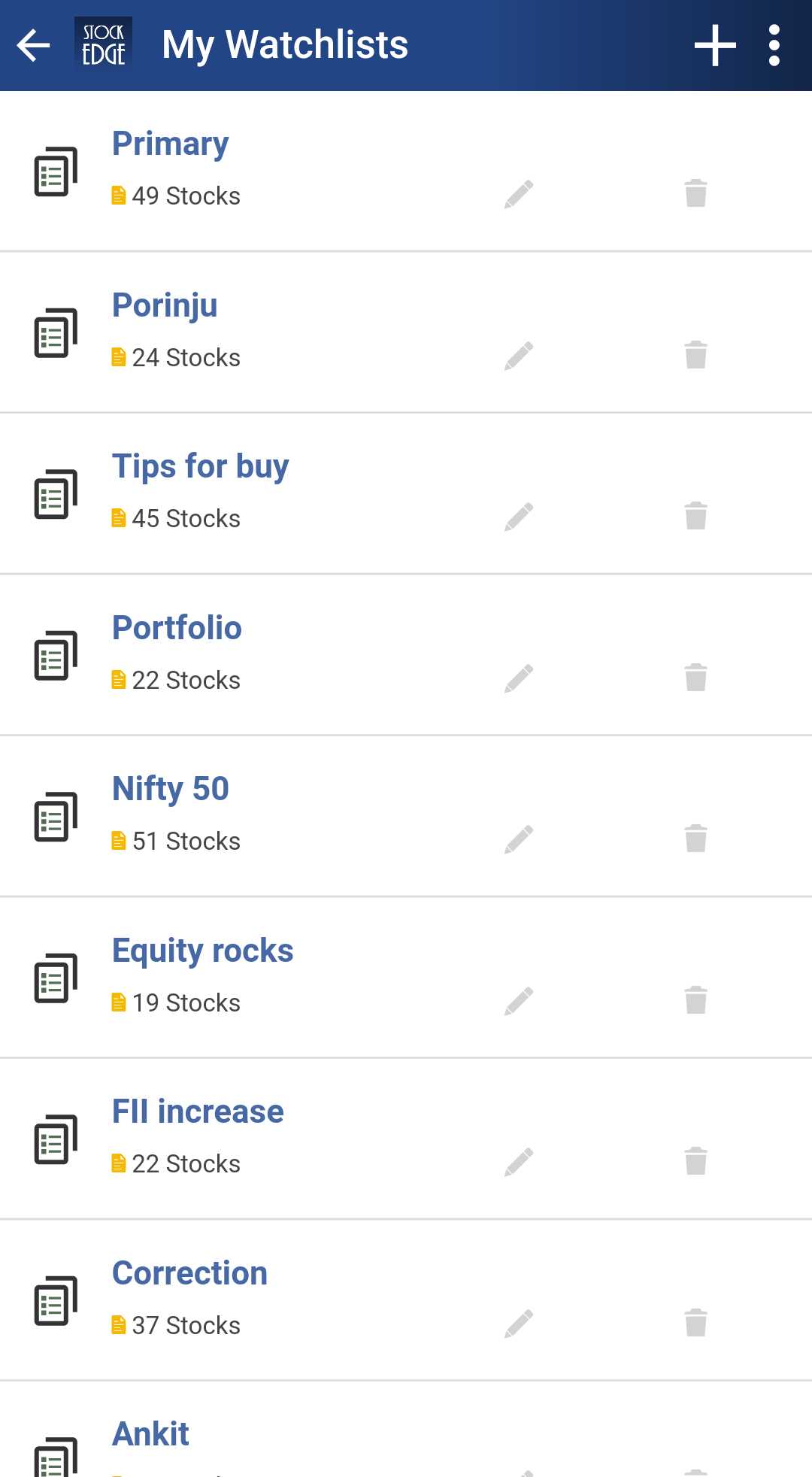Open the Equity rocks watchlist
Image resolution: width=812 pixels, height=1477 pixels.
click(x=406, y=978)
